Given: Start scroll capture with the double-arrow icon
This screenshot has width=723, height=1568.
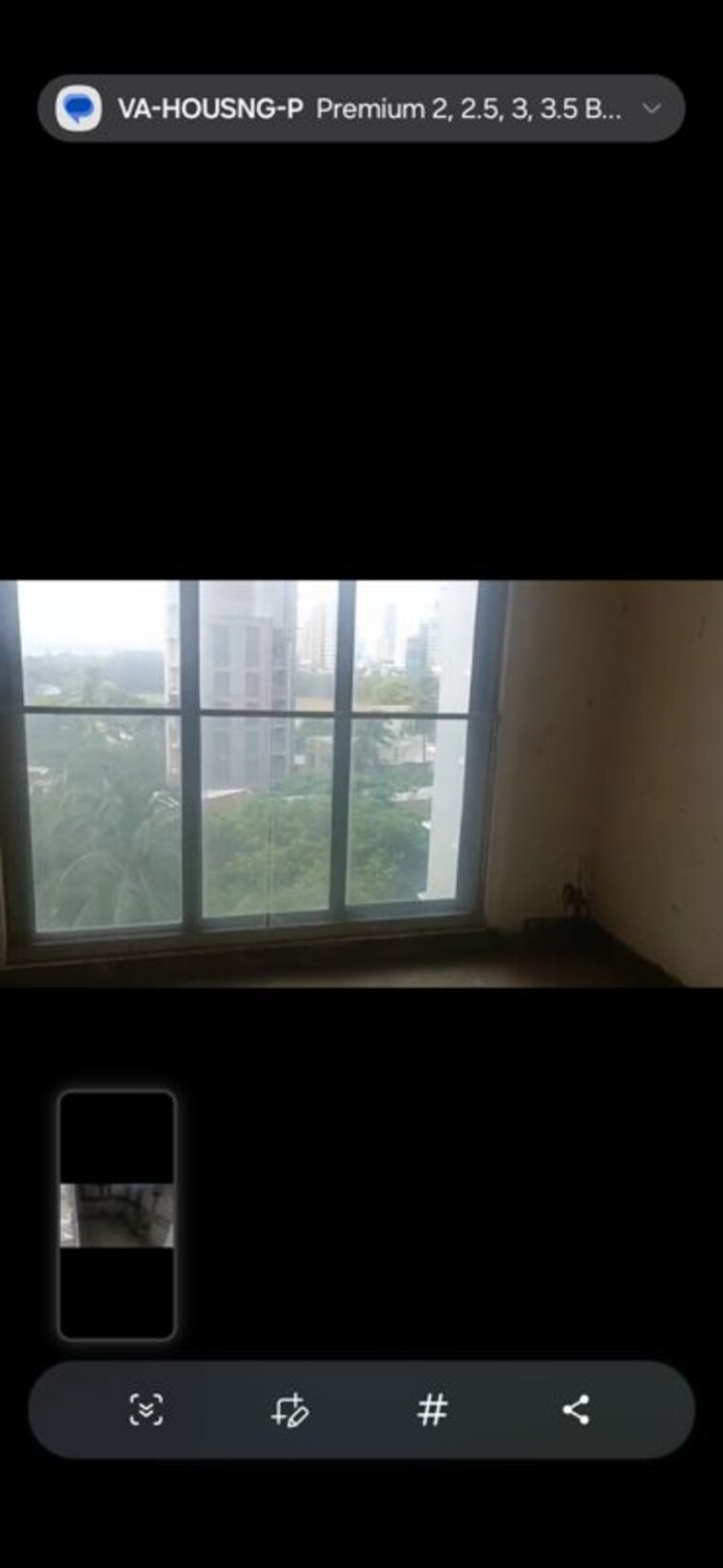Looking at the screenshot, I should tap(146, 1409).
